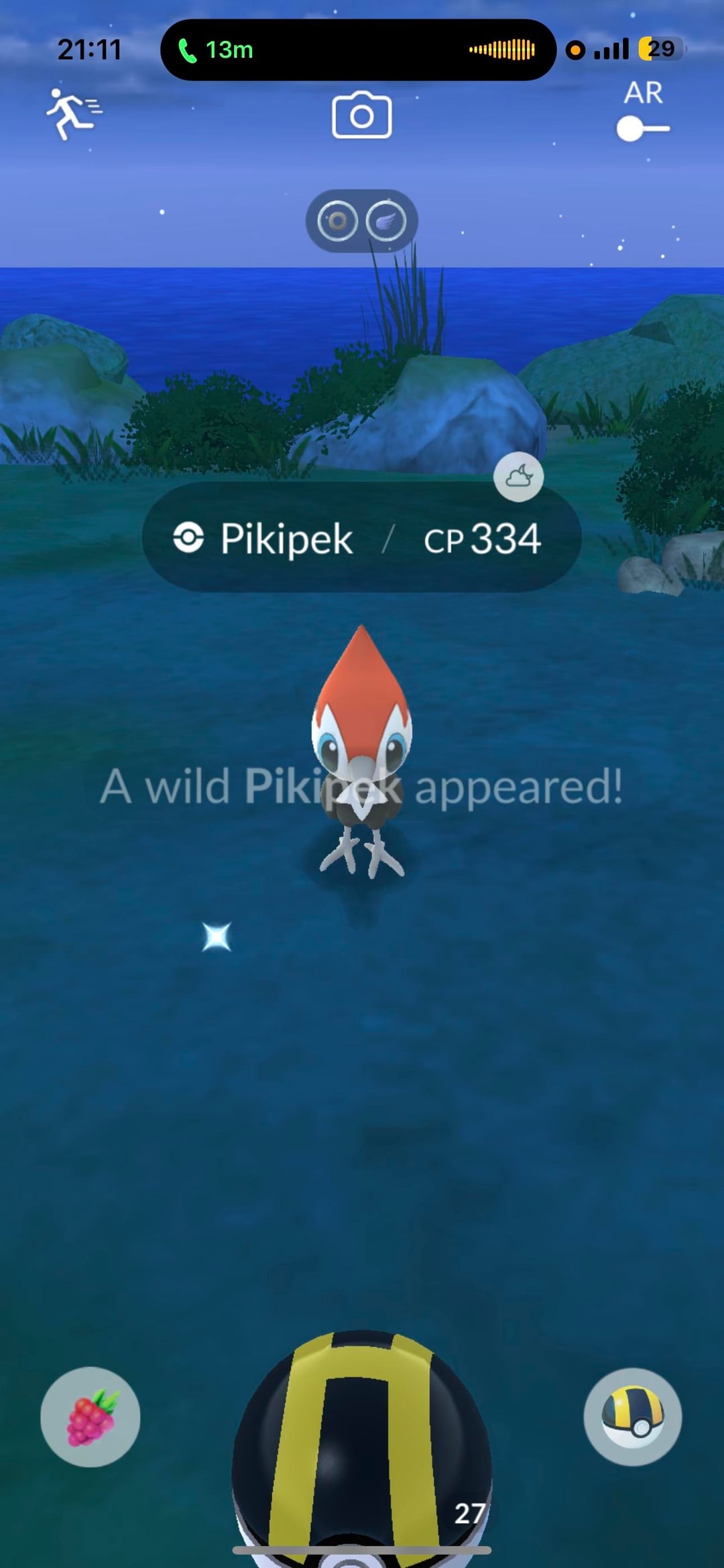
Task: Tap the cloudy weather icon
Action: [x=518, y=477]
